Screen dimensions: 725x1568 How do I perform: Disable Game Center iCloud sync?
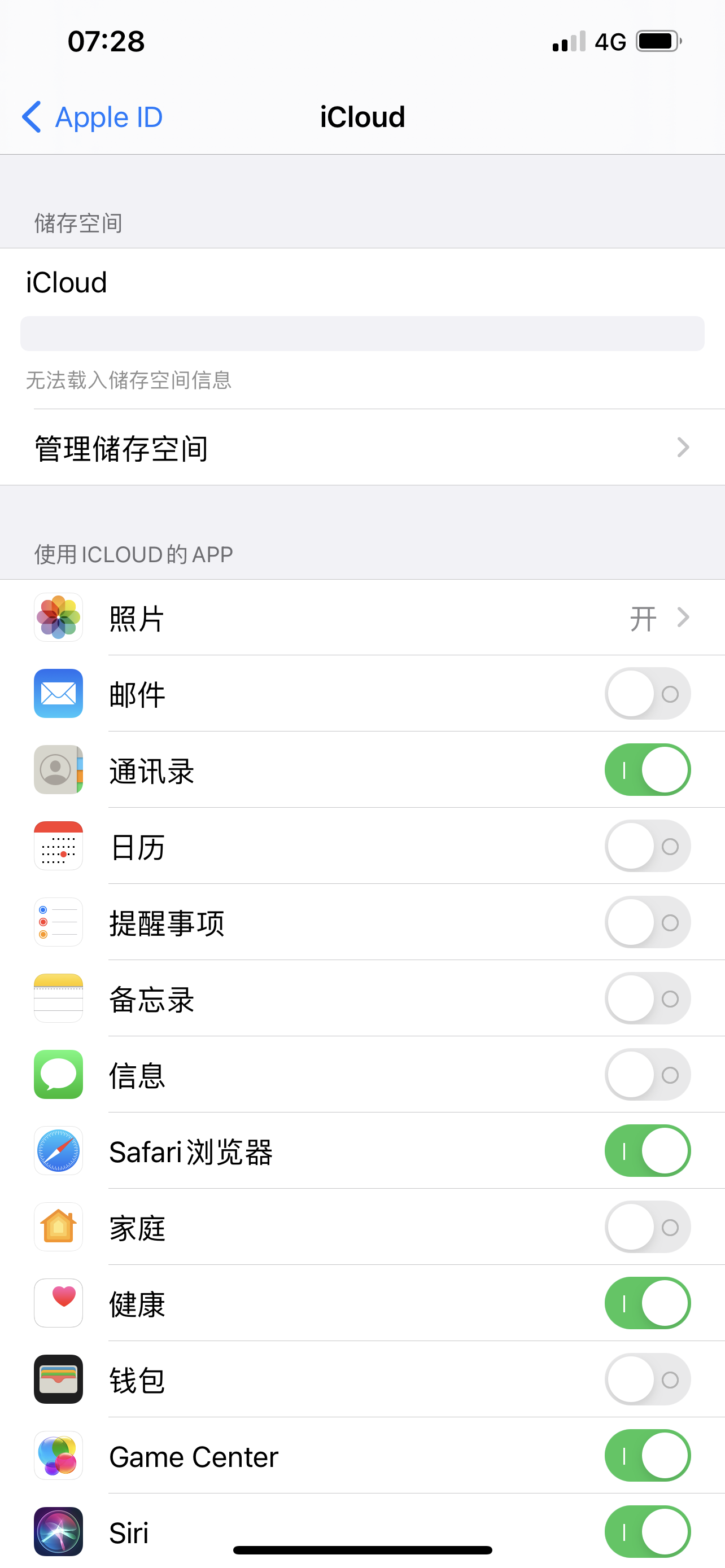pos(647,1456)
